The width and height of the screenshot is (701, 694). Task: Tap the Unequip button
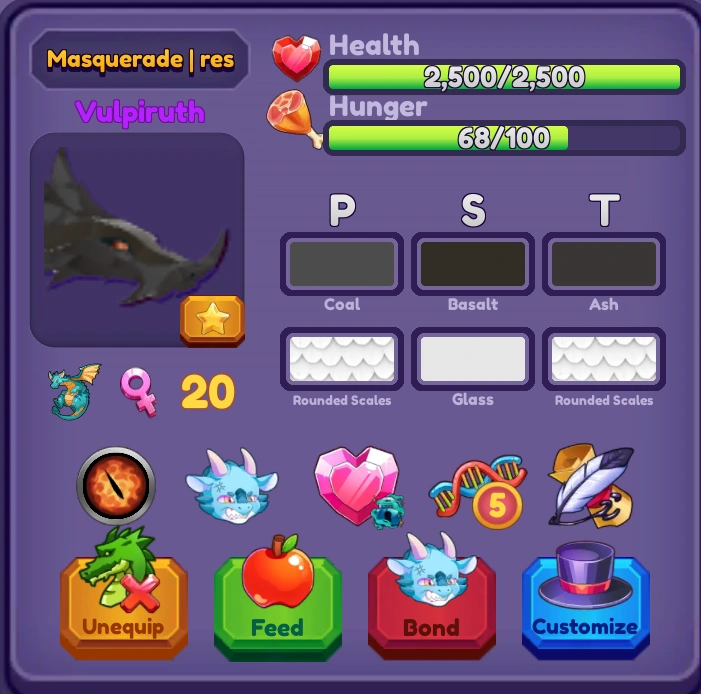(123, 606)
